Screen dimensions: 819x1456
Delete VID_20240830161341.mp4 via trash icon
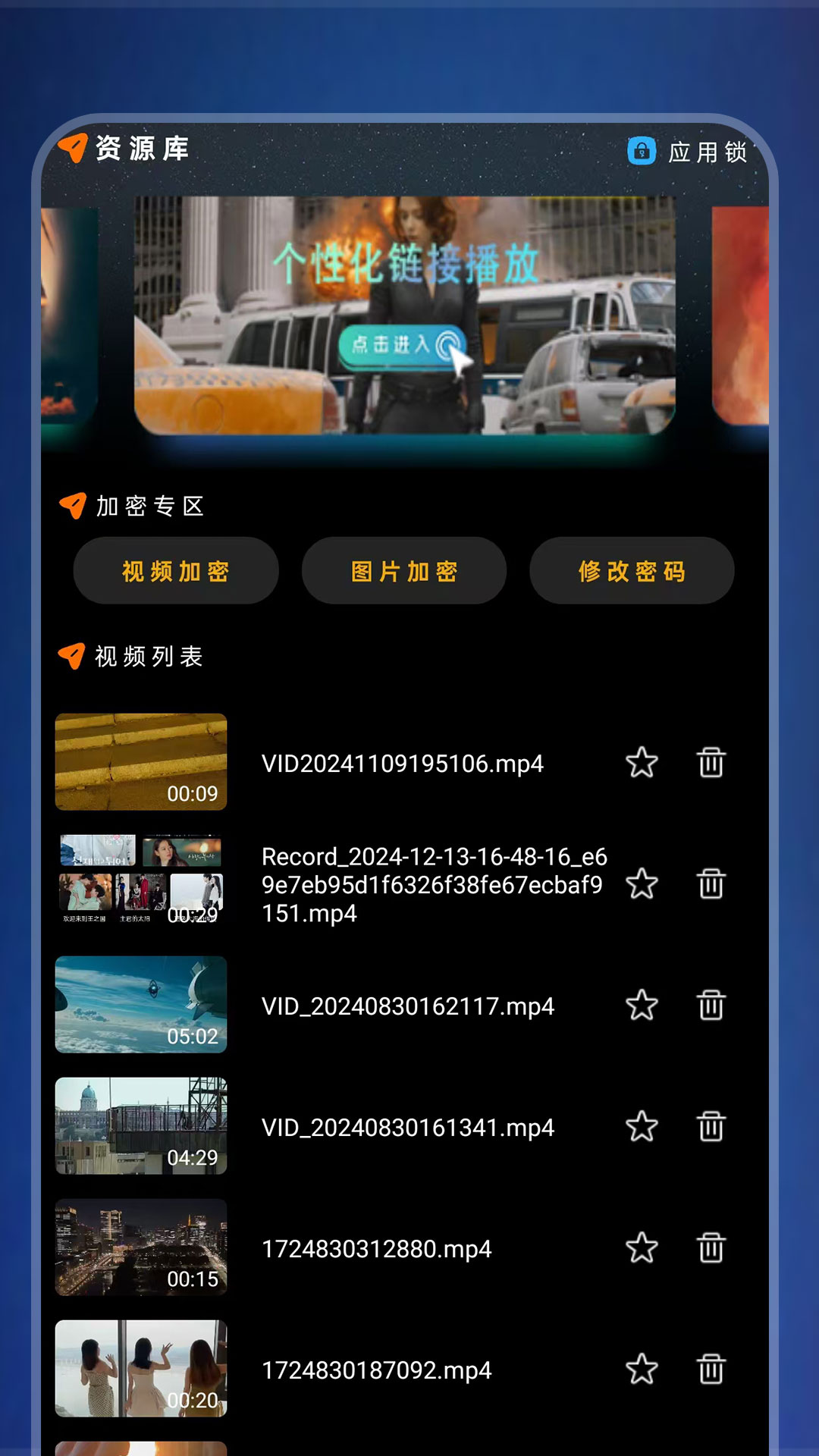tap(711, 1127)
